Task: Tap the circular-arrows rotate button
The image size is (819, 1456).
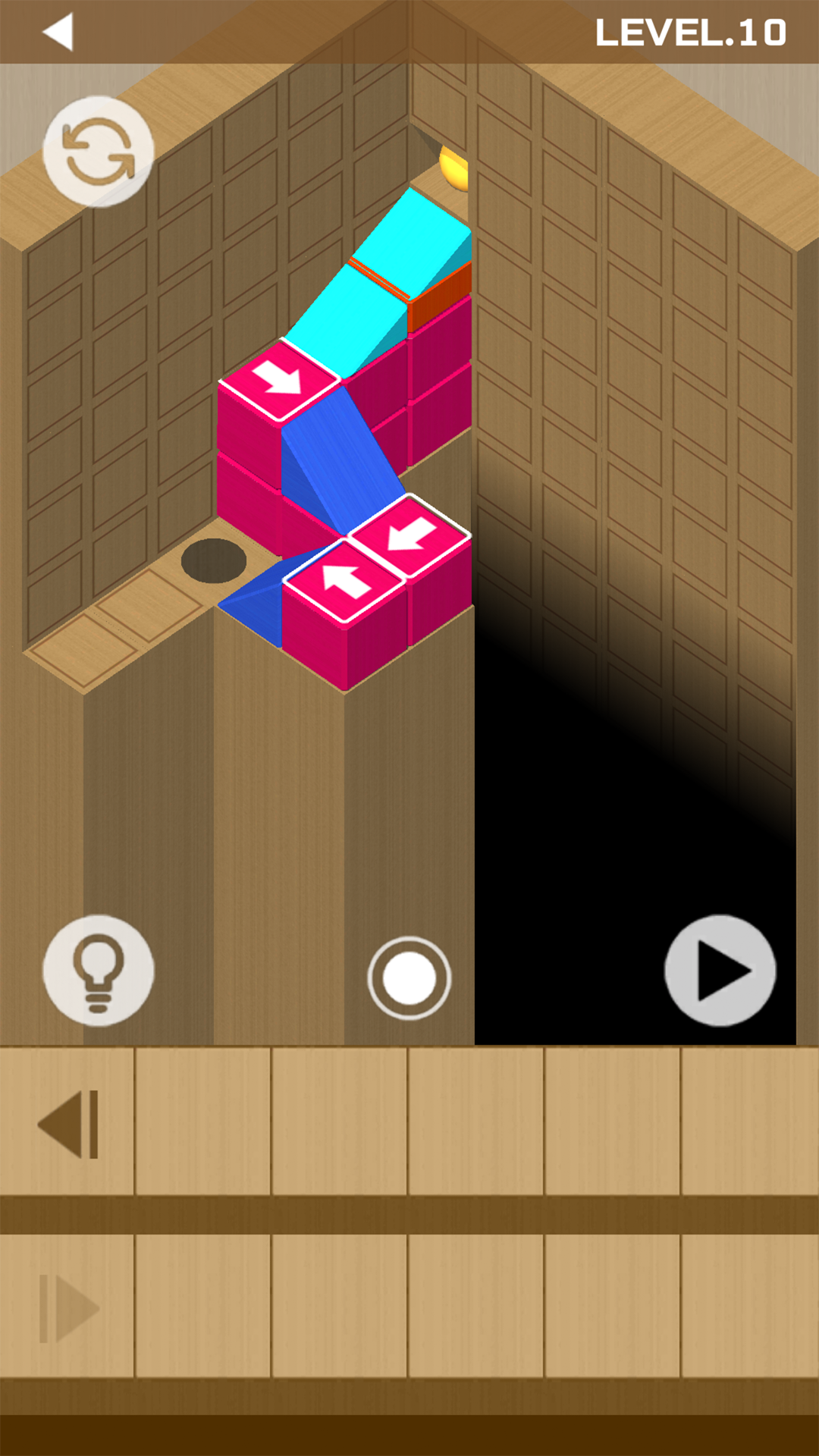Action: pos(99,152)
